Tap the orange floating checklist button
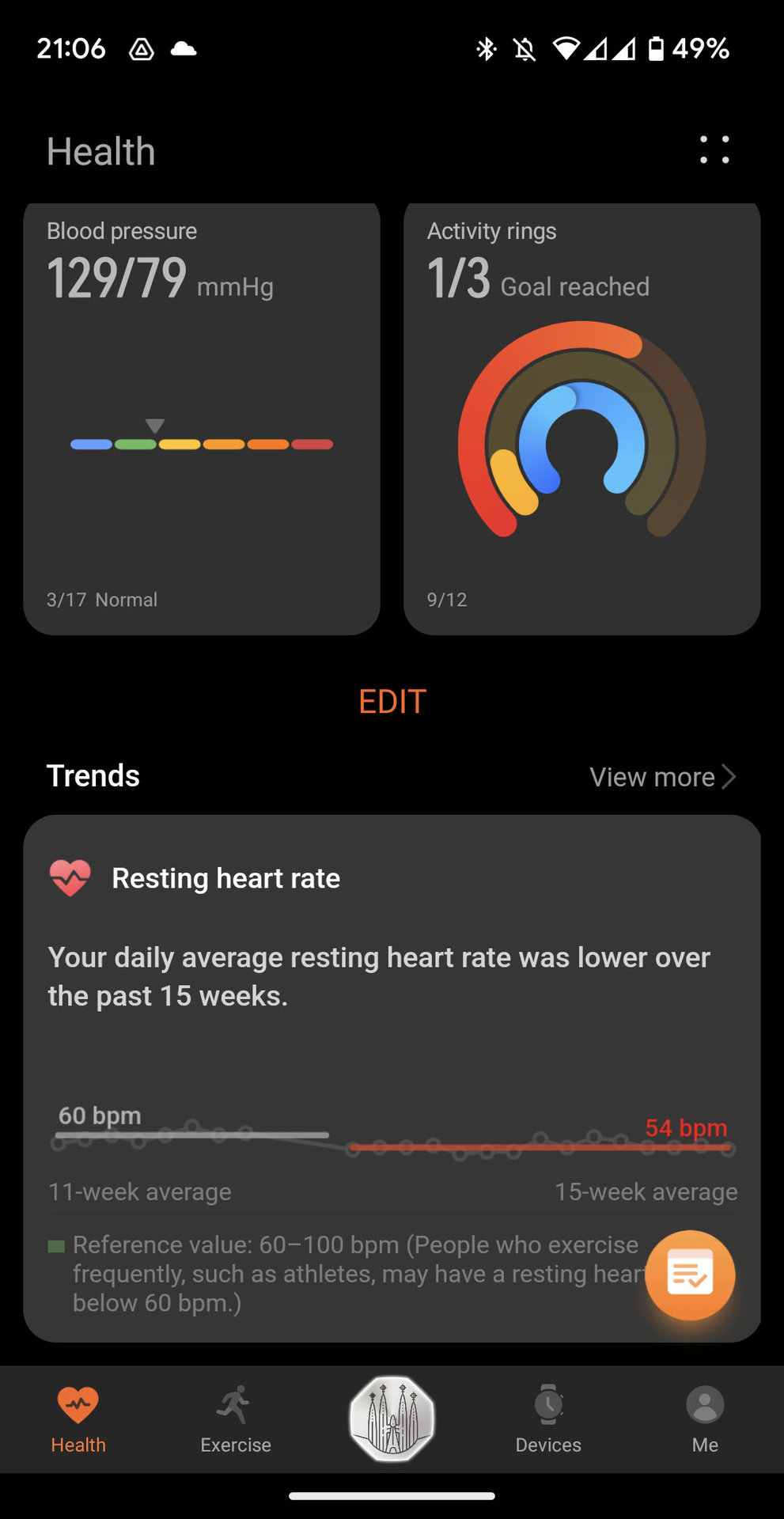 (690, 1275)
